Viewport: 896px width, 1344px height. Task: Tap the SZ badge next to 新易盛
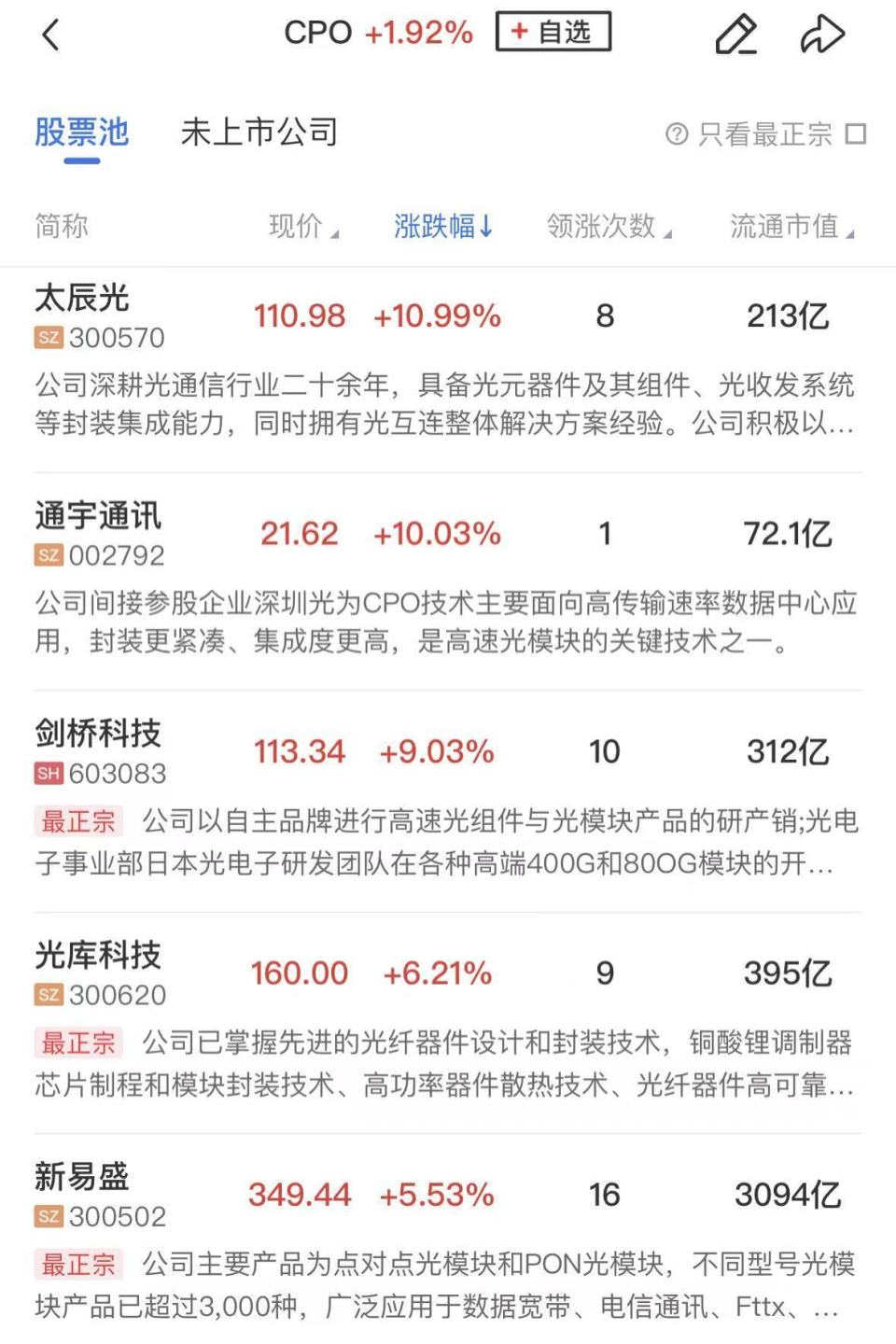point(49,1217)
